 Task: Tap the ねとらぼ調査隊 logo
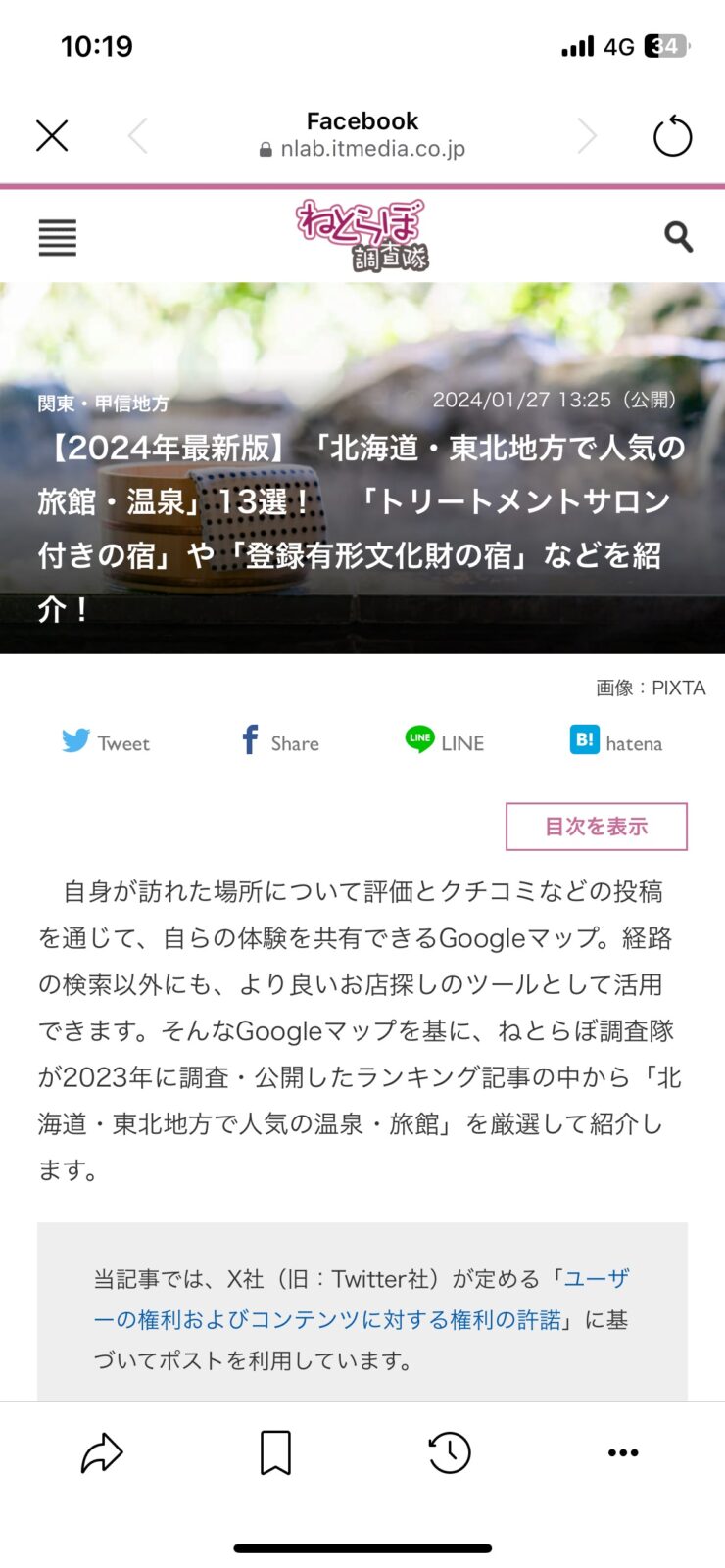tap(362, 235)
